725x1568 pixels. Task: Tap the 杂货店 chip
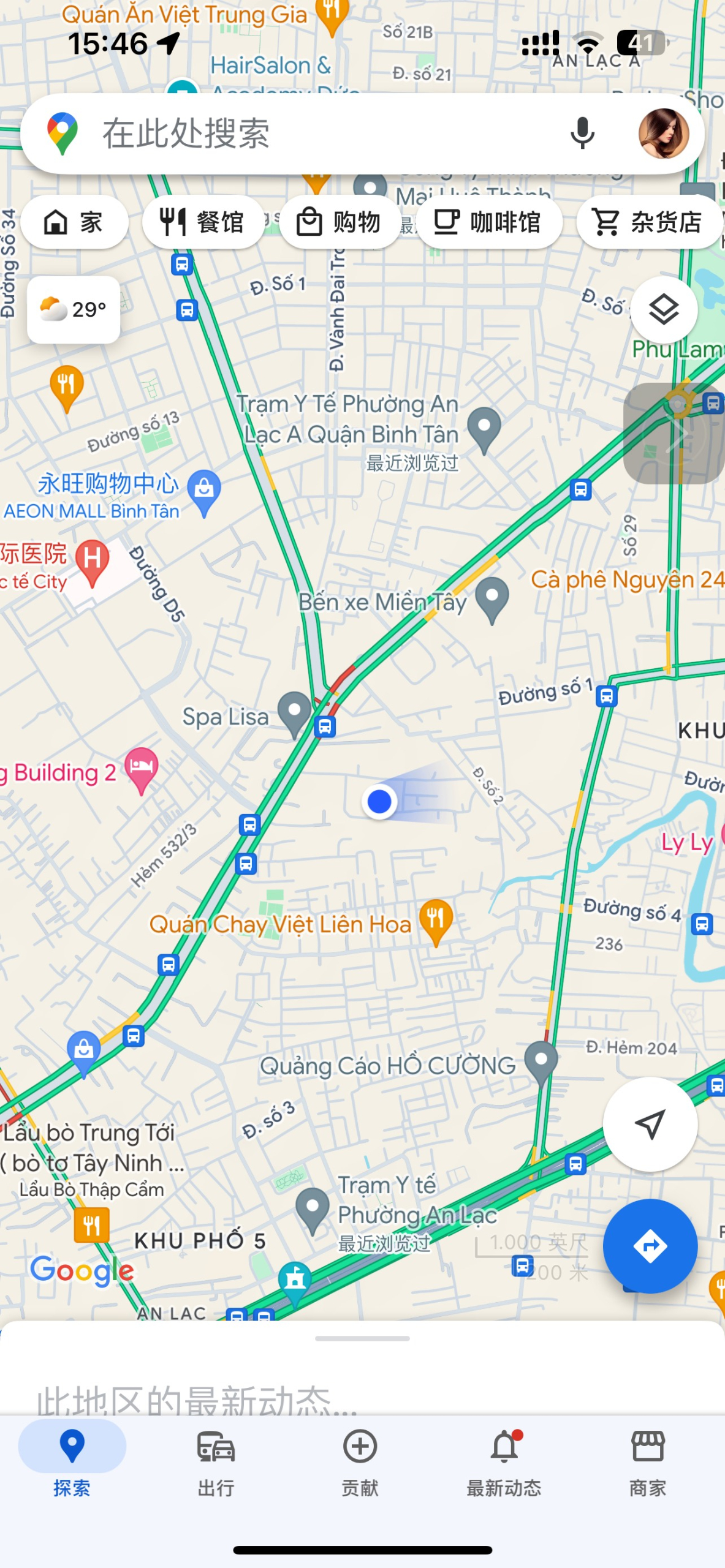[x=647, y=222]
